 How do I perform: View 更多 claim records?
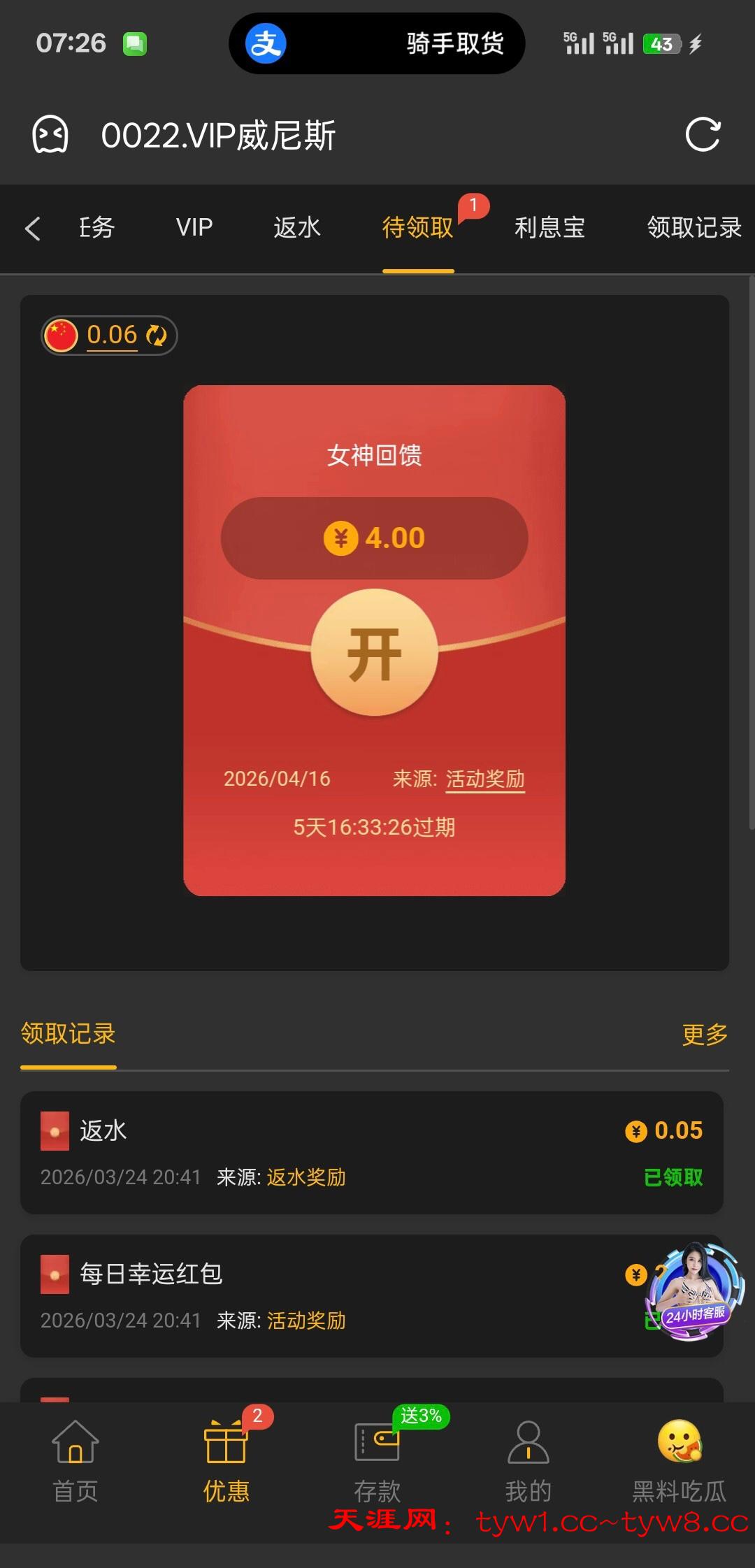point(705,1034)
